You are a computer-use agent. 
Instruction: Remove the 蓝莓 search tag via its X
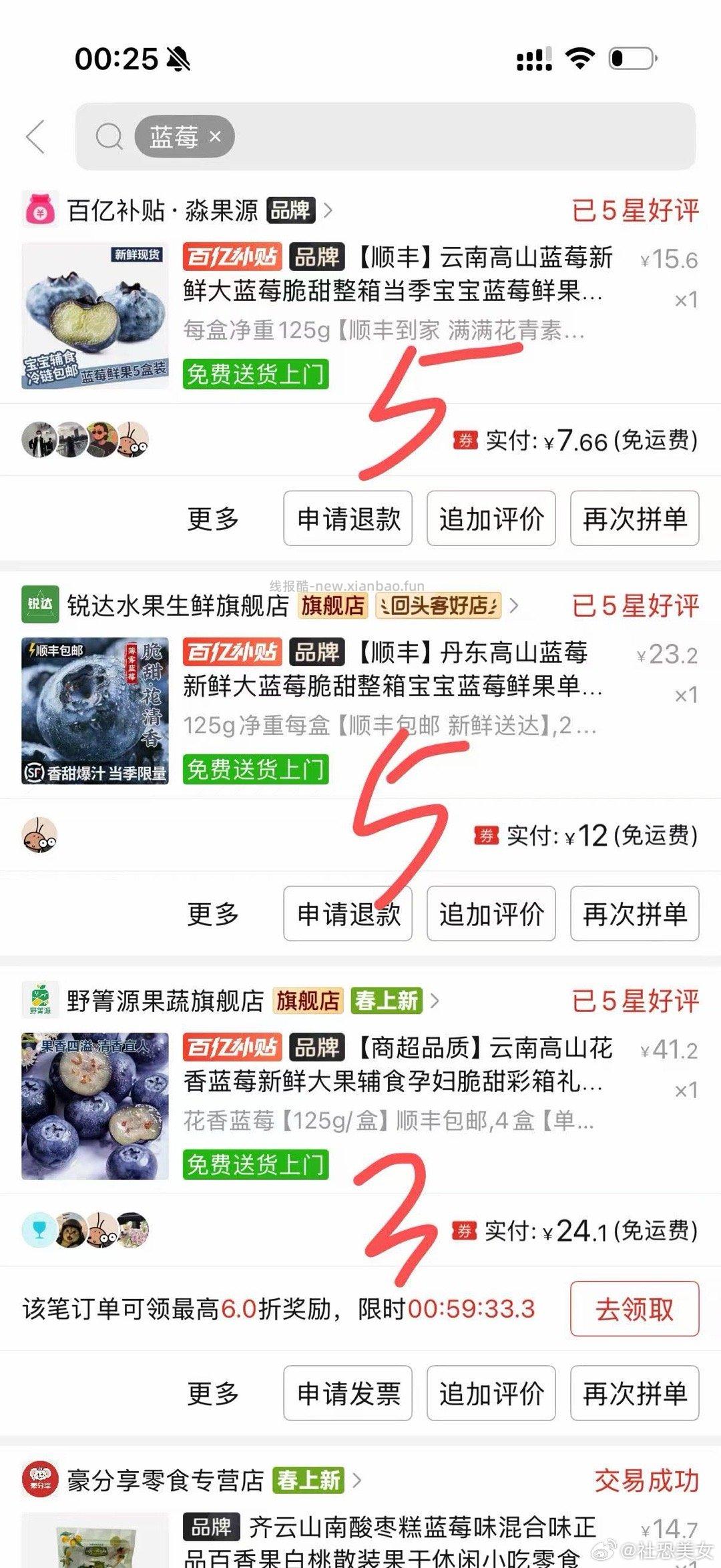click(216, 137)
